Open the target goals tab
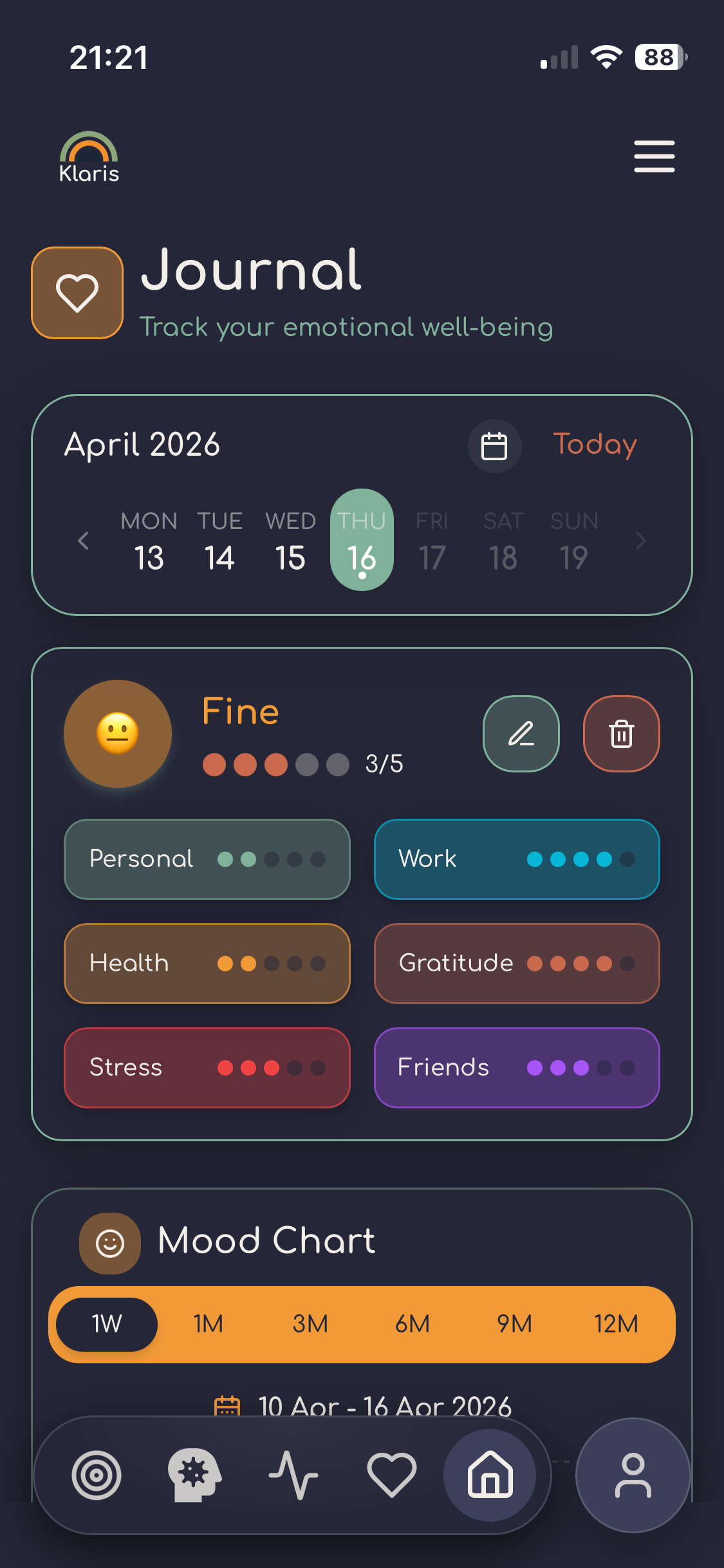Image resolution: width=724 pixels, height=1568 pixels. point(97,1475)
